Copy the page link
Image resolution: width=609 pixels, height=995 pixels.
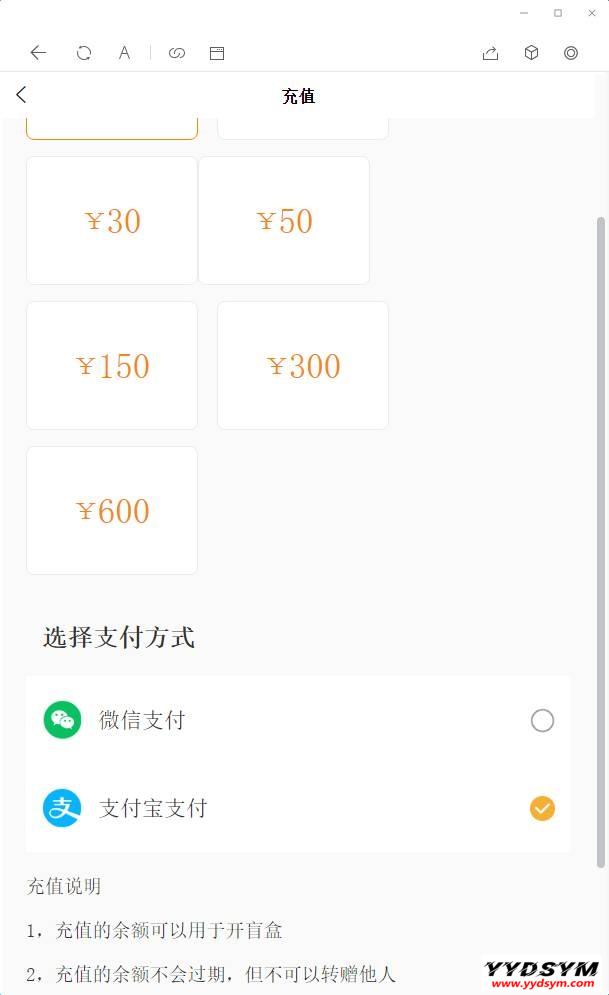click(177, 53)
